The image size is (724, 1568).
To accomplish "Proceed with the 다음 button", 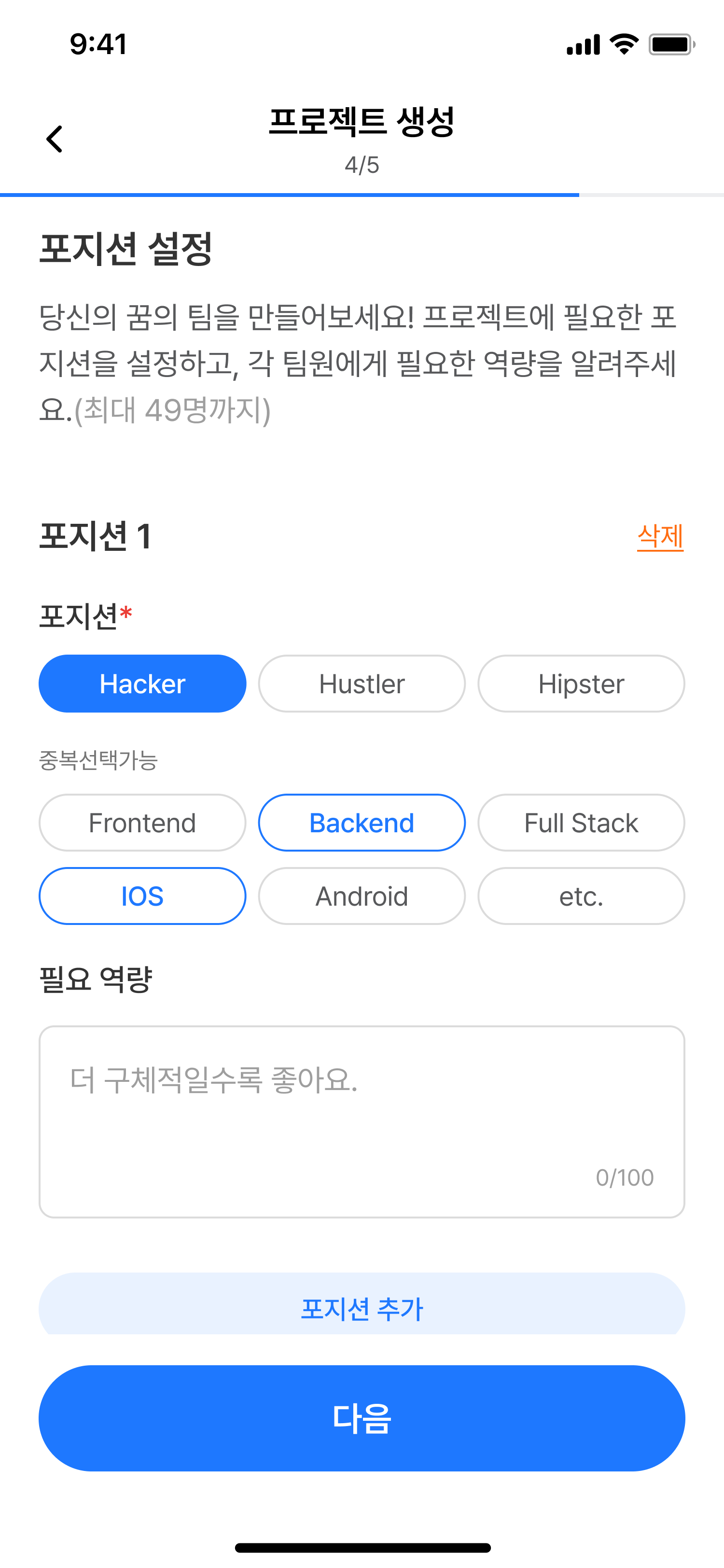I will 362,1418.
